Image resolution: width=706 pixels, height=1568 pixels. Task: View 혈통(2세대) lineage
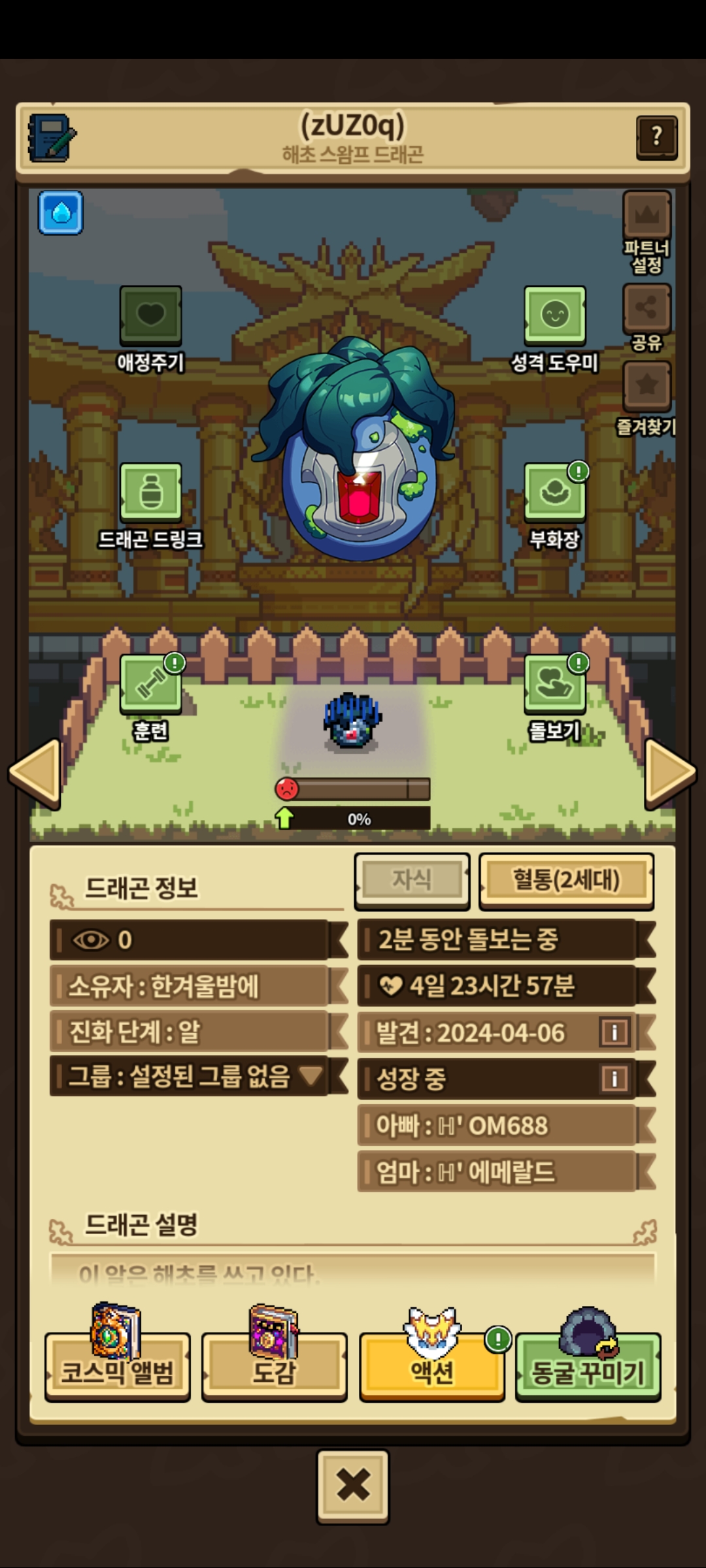tap(566, 880)
